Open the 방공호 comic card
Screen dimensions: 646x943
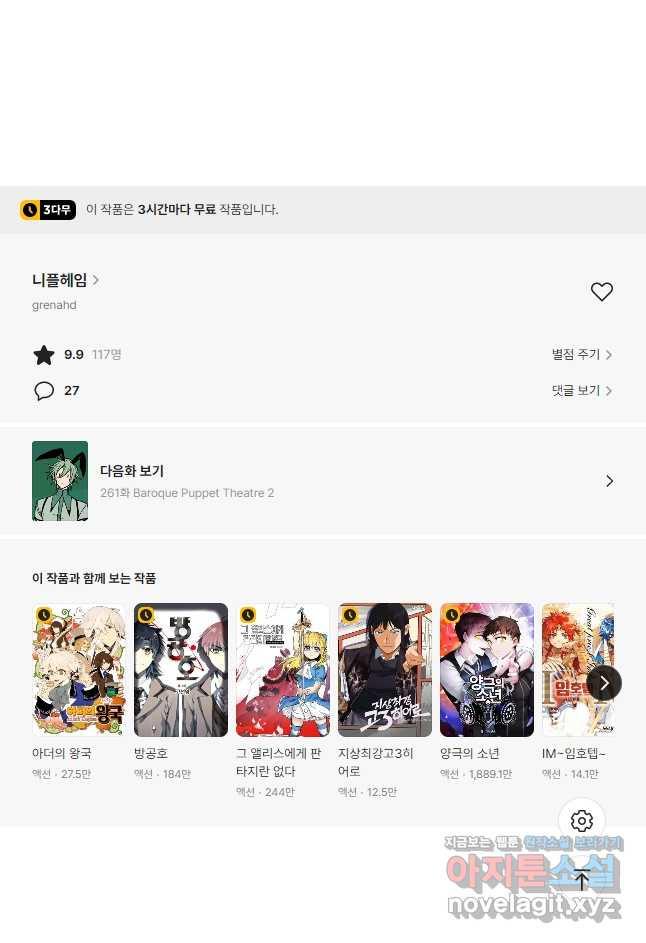[181, 670]
